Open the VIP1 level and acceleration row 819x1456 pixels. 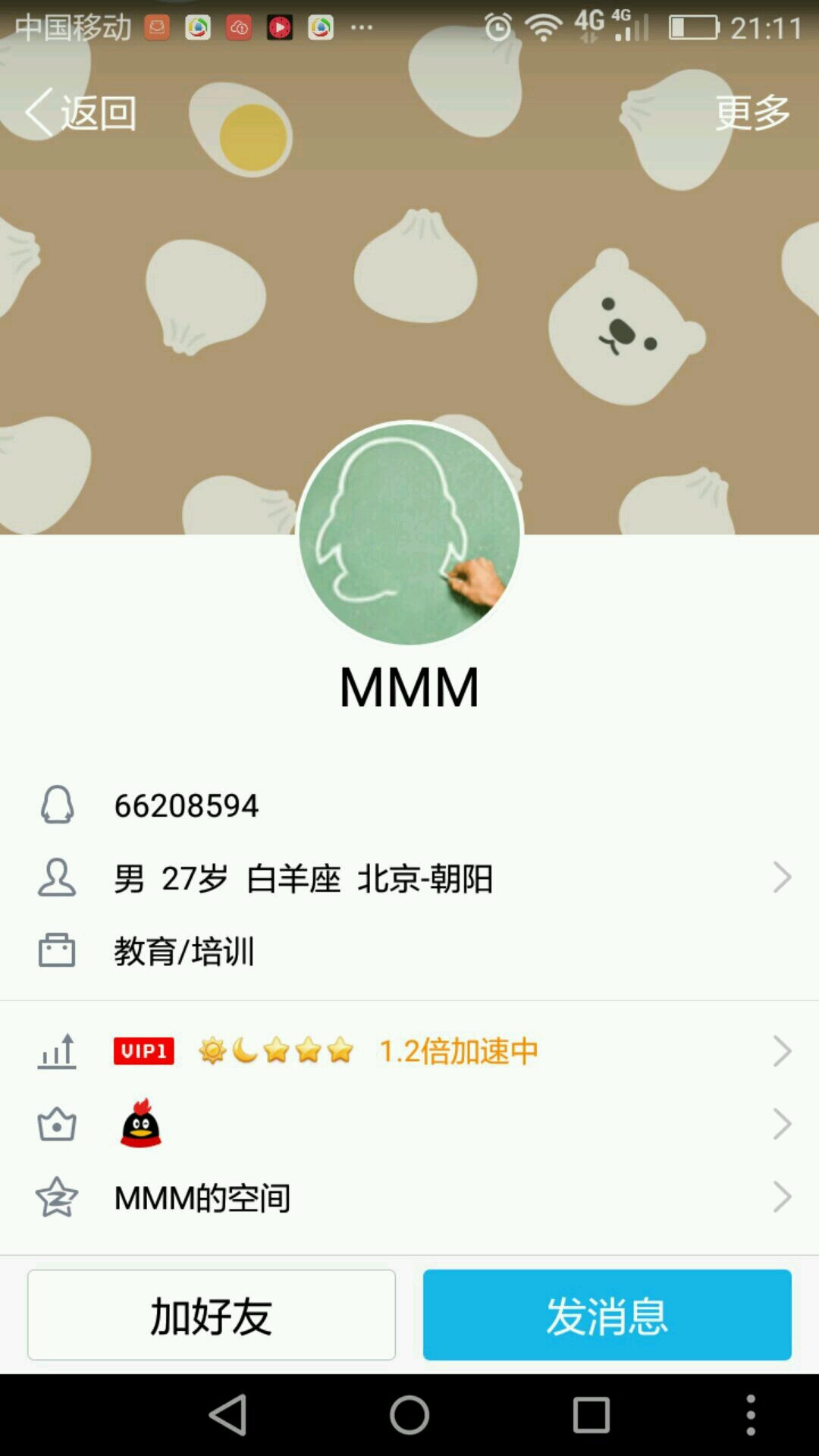[x=409, y=1051]
